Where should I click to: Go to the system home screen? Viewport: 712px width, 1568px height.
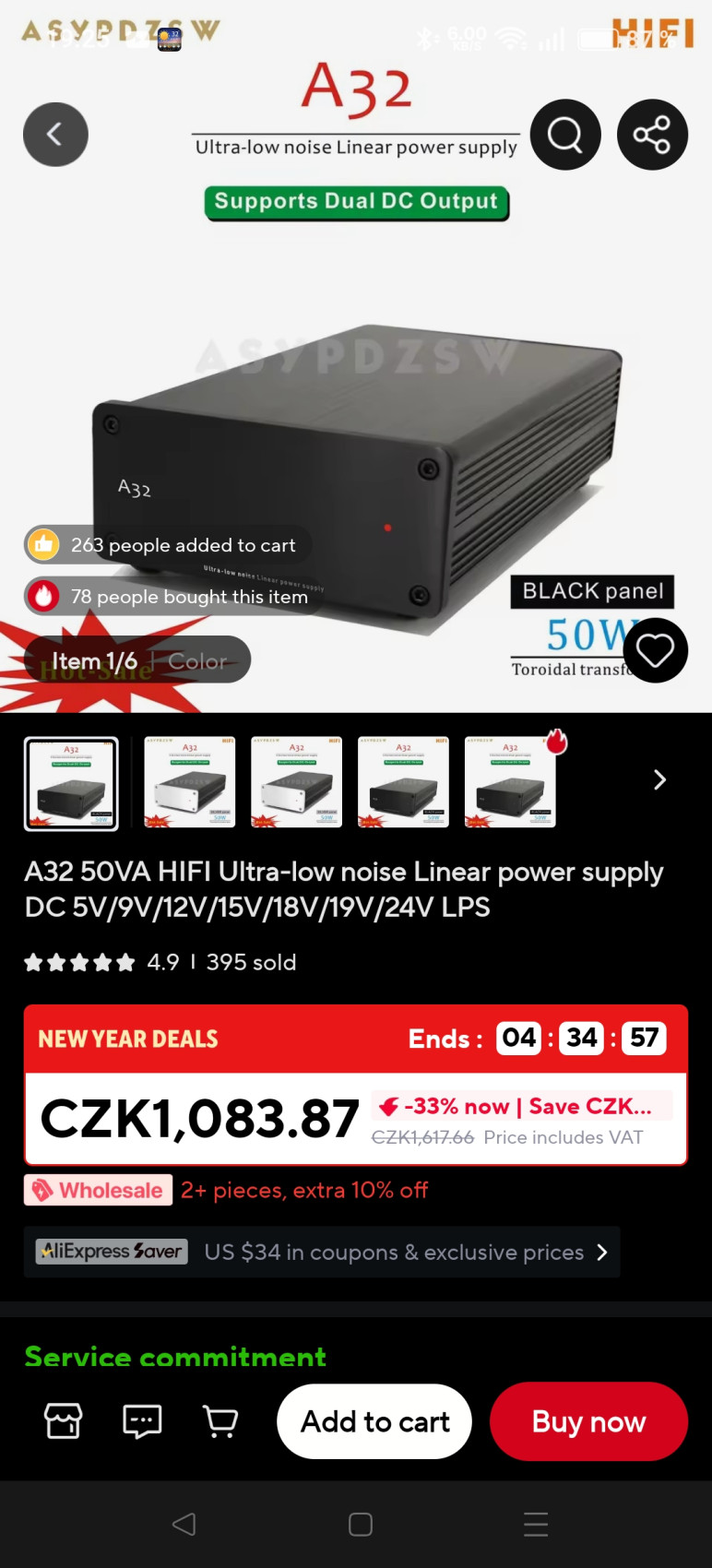(x=361, y=1524)
